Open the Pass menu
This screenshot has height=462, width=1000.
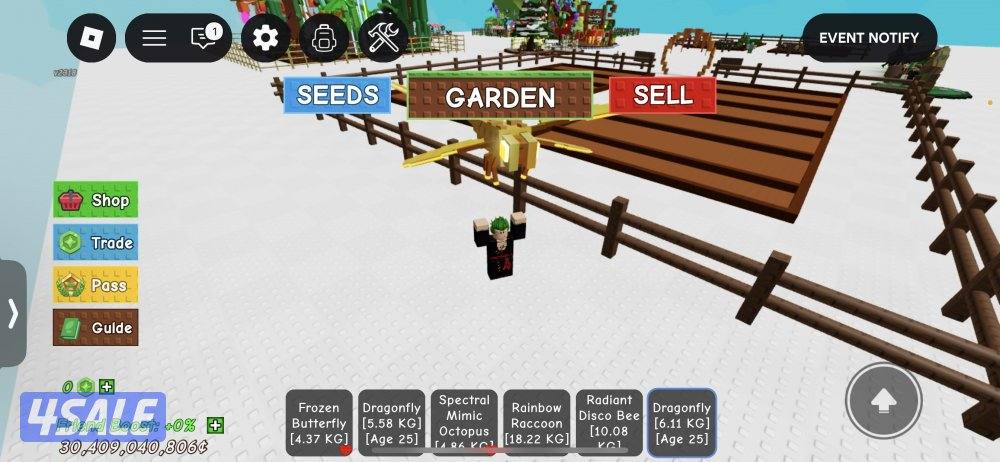[x=96, y=285]
